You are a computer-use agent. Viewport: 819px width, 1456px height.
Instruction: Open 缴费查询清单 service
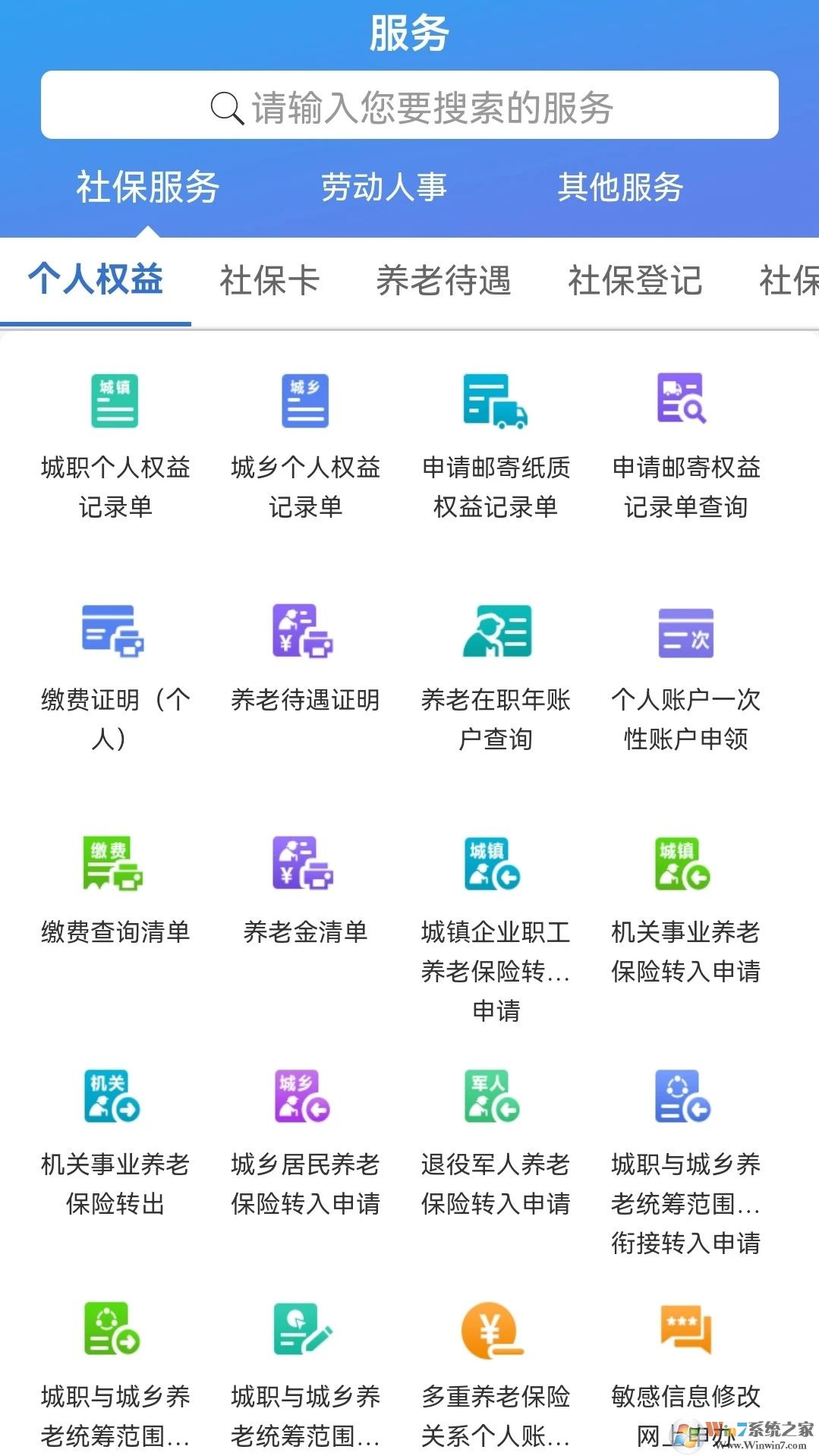point(112,896)
